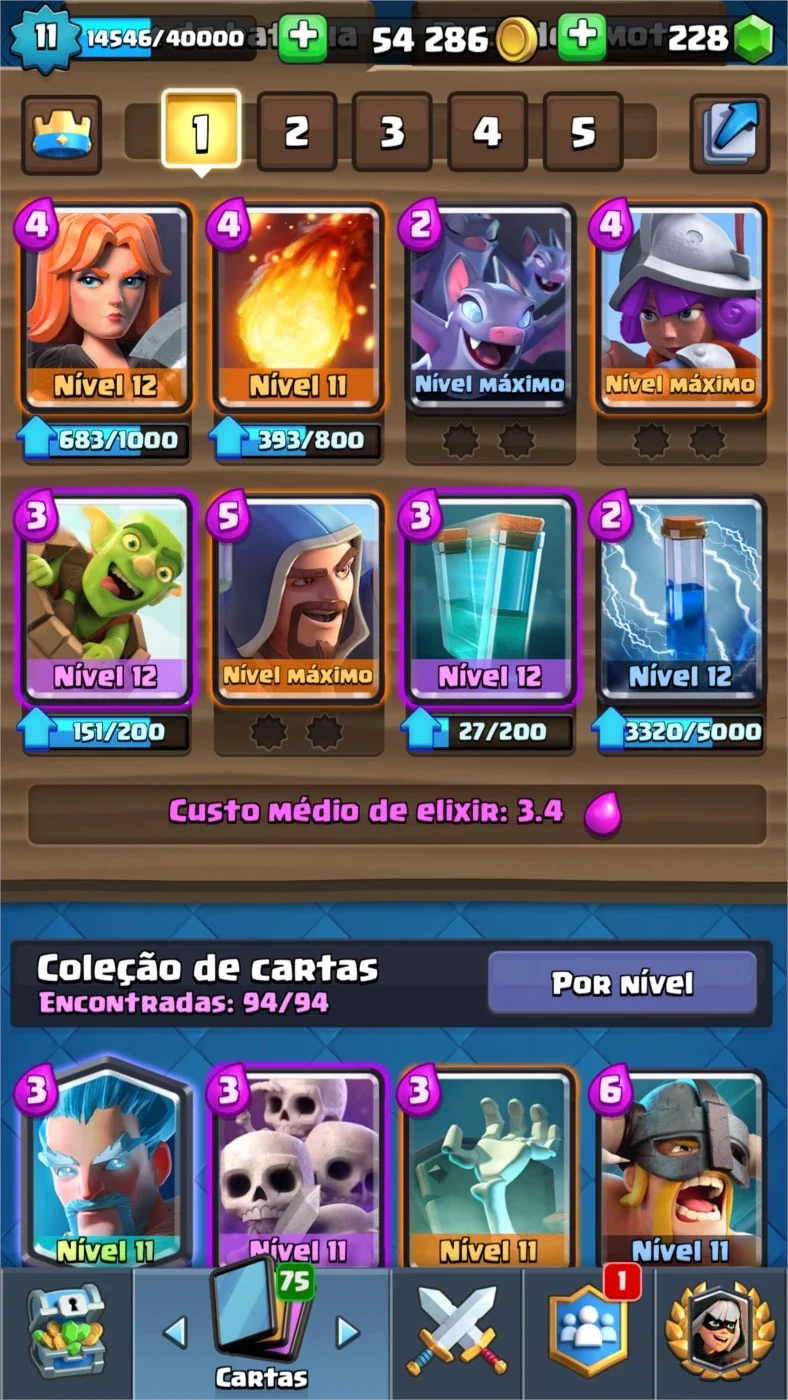Add more gold with the plus button
The height and width of the screenshot is (1400, 788).
pyautogui.click(x=302, y=38)
